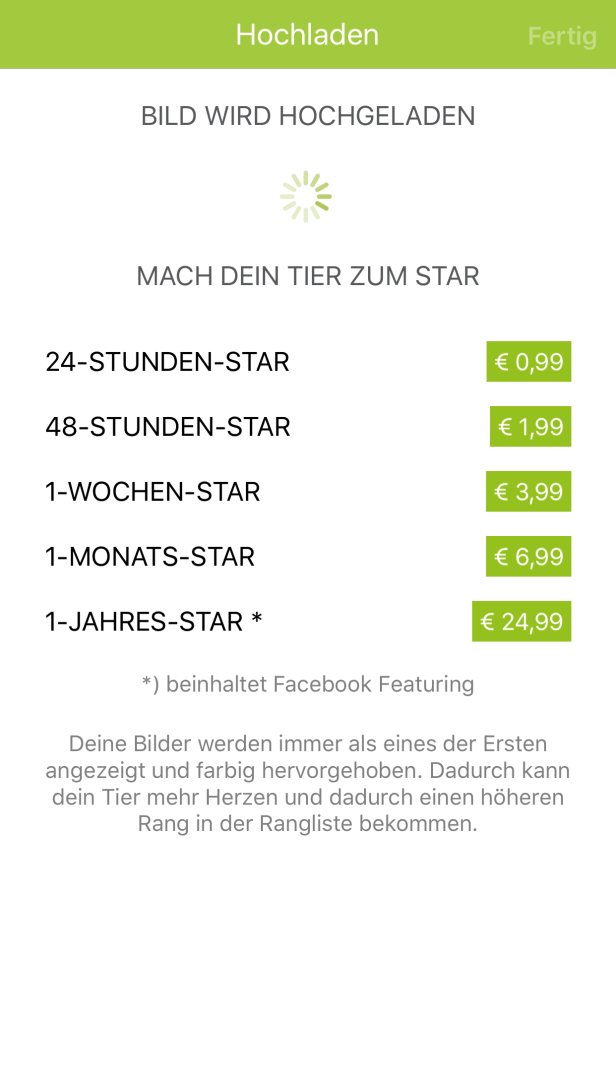Buy 24-Stunden-Star for € 0,99
Viewport: 616px width, 1068px height.
528,362
